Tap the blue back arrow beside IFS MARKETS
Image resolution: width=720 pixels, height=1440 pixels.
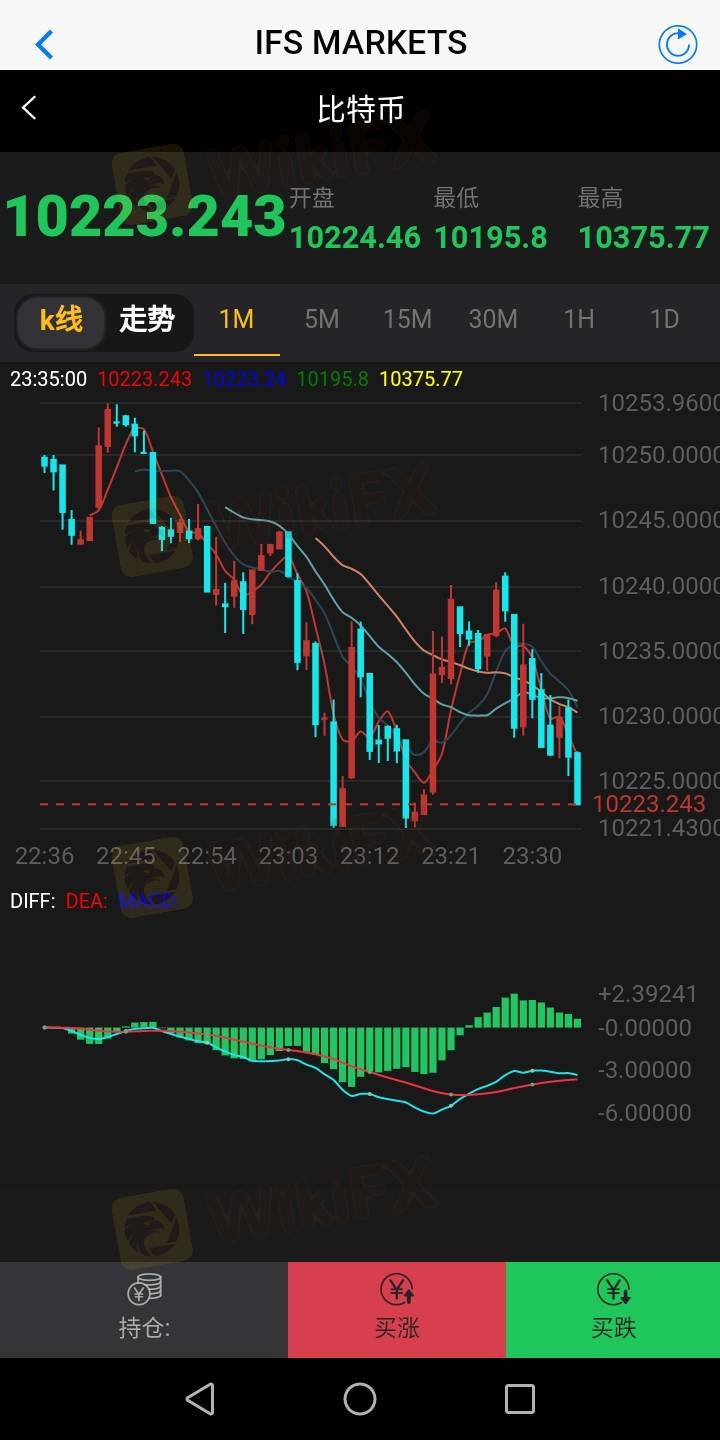[x=44, y=43]
